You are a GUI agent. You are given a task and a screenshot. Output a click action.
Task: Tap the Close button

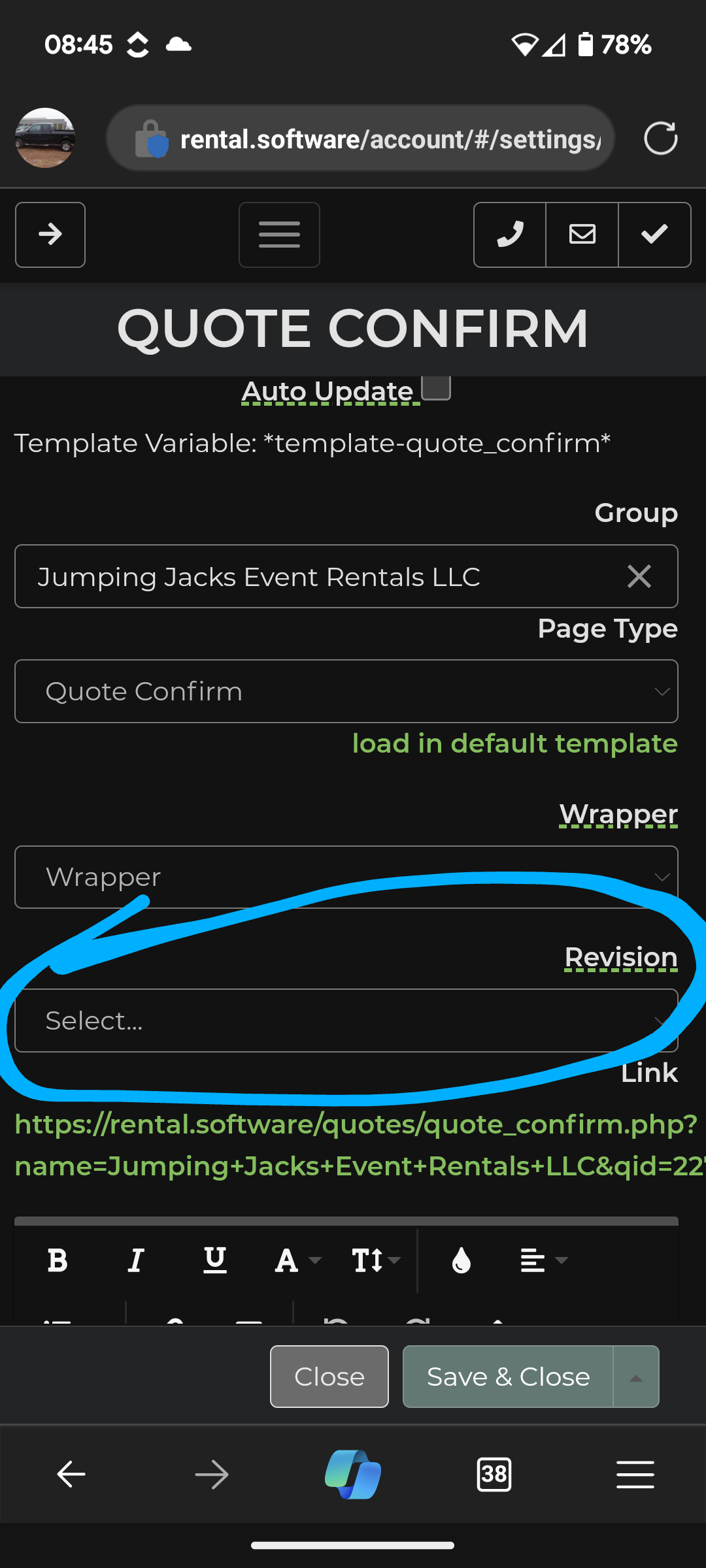click(x=329, y=1377)
